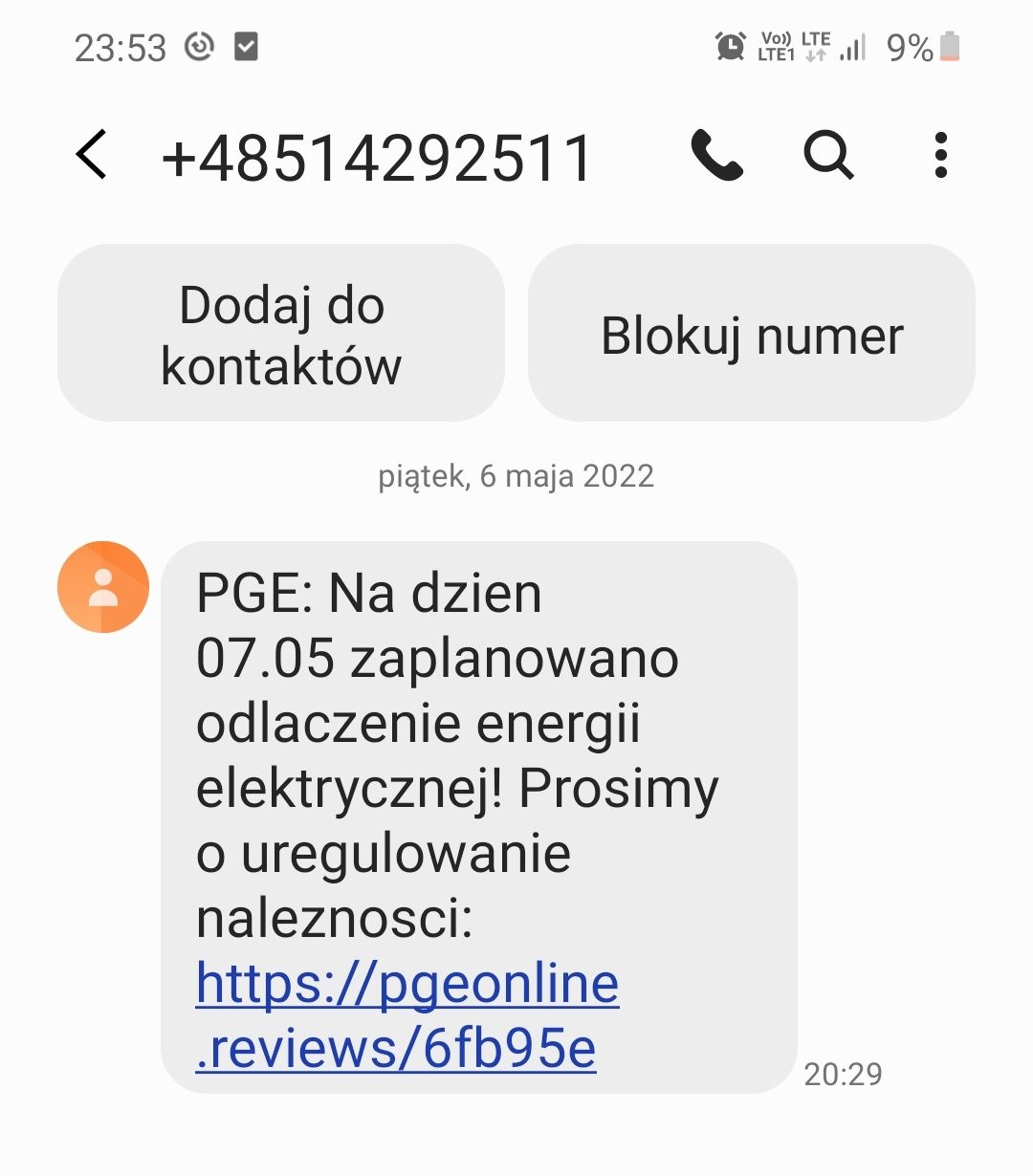Open the pgeonline.reviews link

pyautogui.click(x=407, y=1013)
